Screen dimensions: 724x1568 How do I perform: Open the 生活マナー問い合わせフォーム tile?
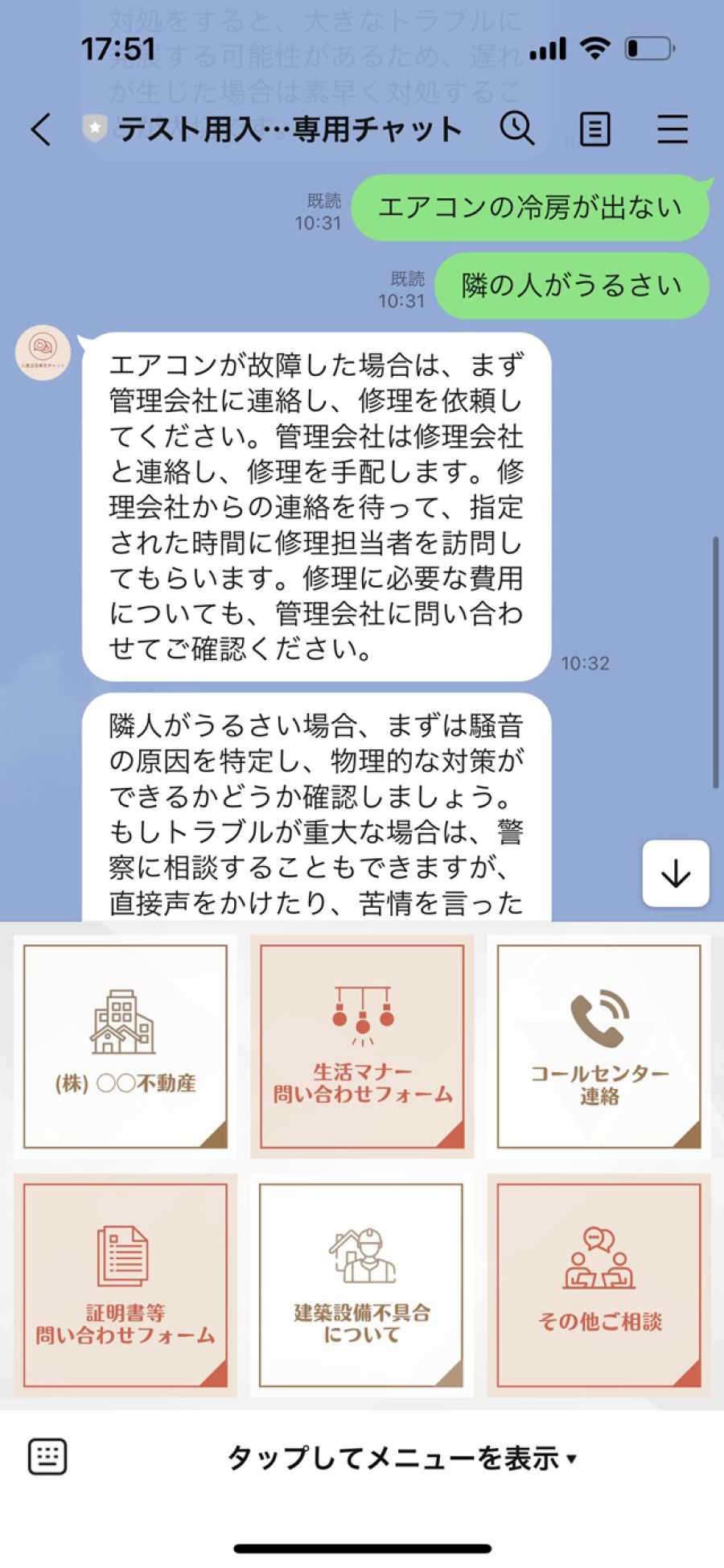point(362,1046)
